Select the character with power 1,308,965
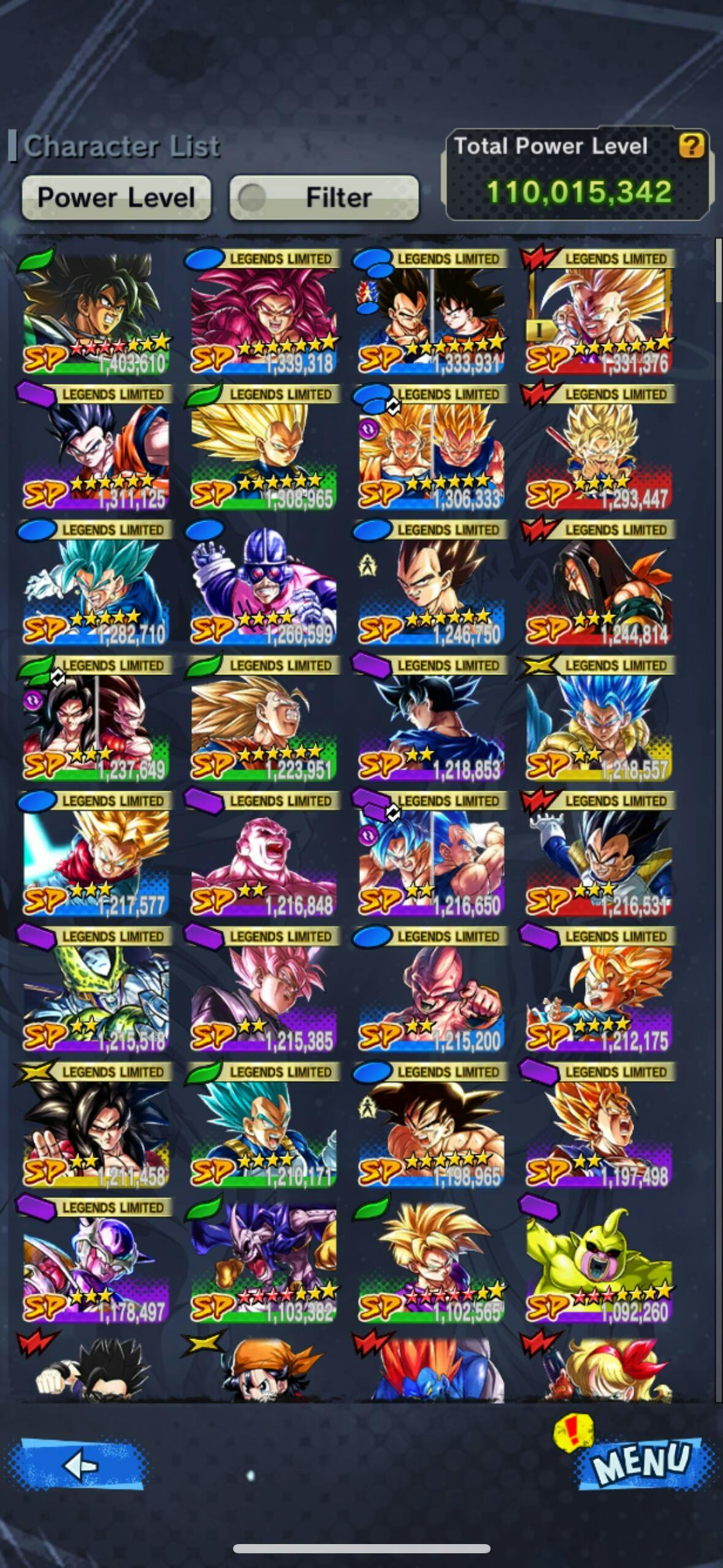This screenshot has width=723, height=1568. [x=264, y=447]
